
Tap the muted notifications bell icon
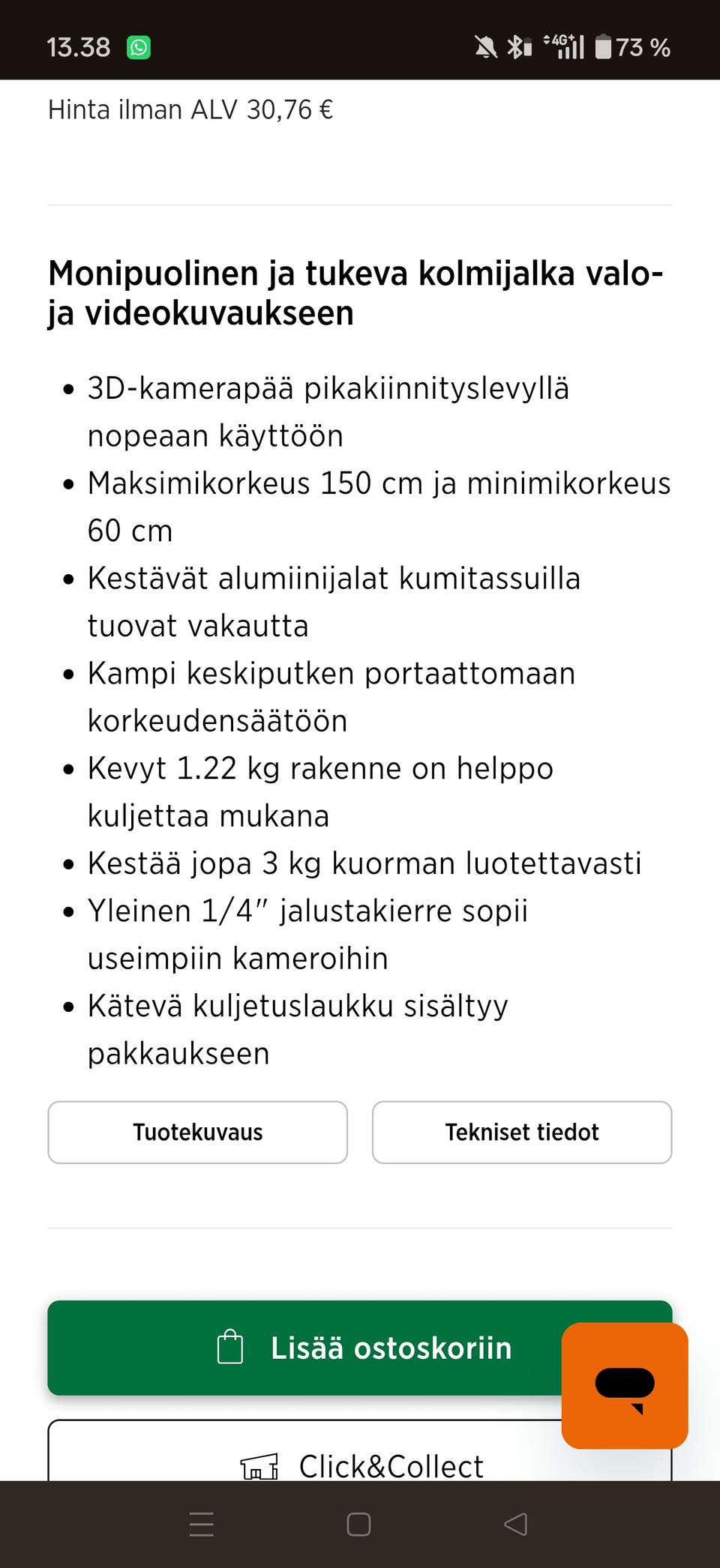coord(484,46)
